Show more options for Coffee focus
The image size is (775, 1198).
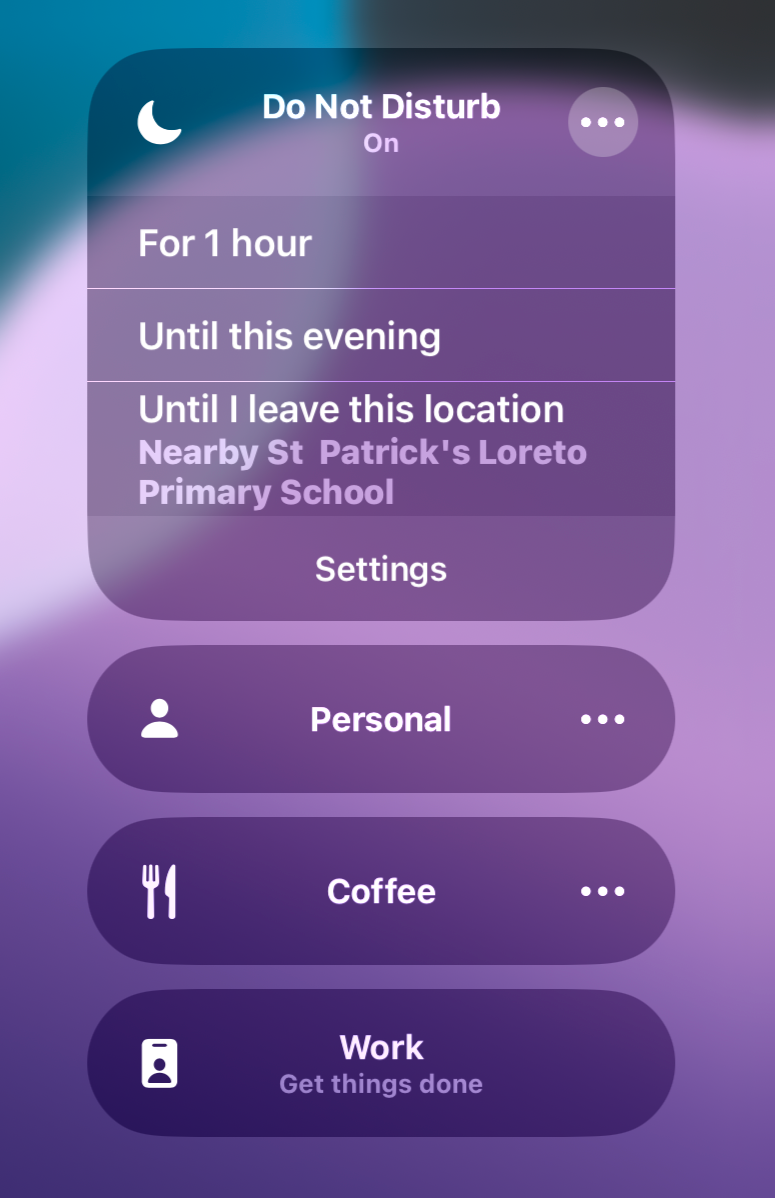pyautogui.click(x=602, y=892)
